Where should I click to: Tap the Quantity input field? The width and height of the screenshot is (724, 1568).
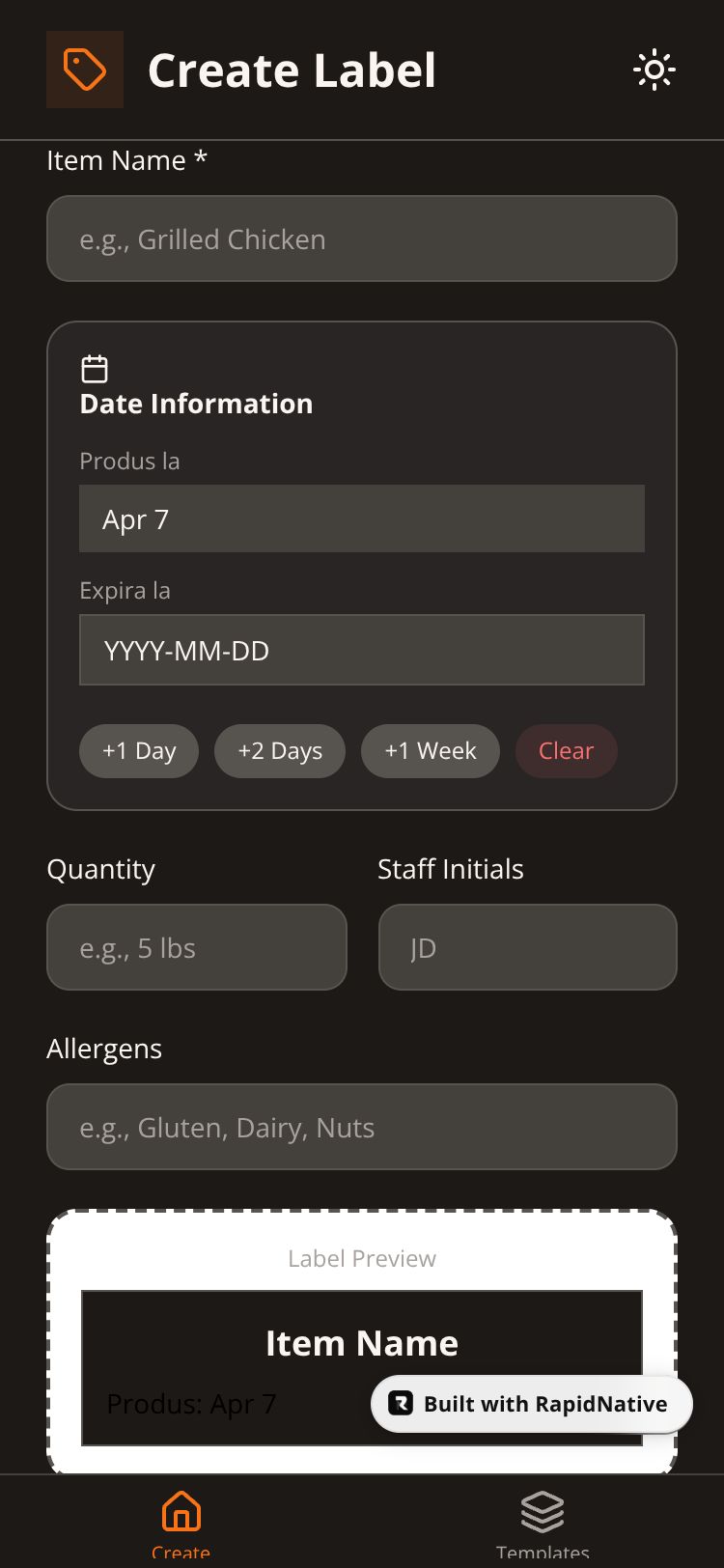tap(197, 947)
